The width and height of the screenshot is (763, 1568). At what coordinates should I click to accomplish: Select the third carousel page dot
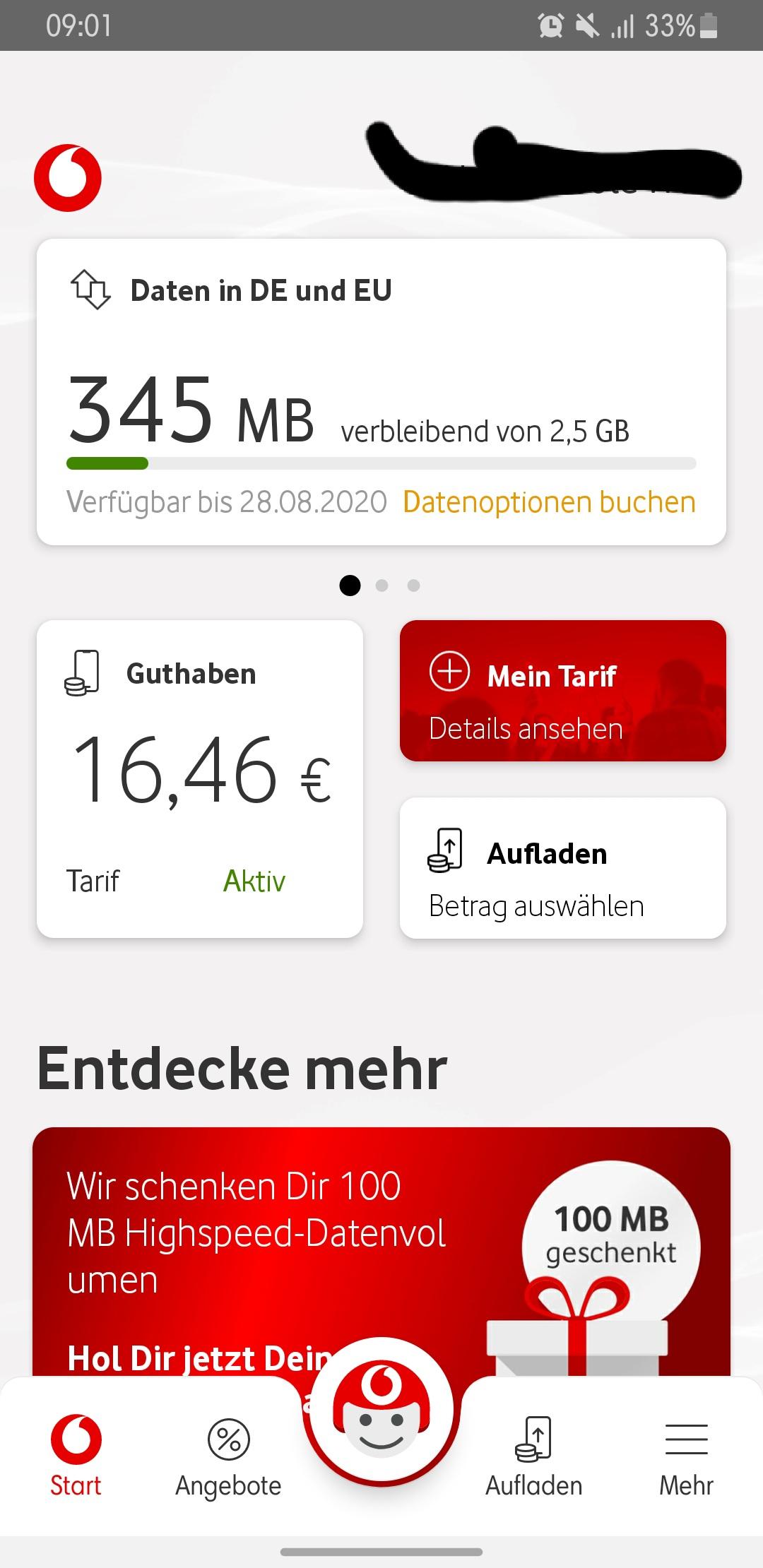click(414, 586)
